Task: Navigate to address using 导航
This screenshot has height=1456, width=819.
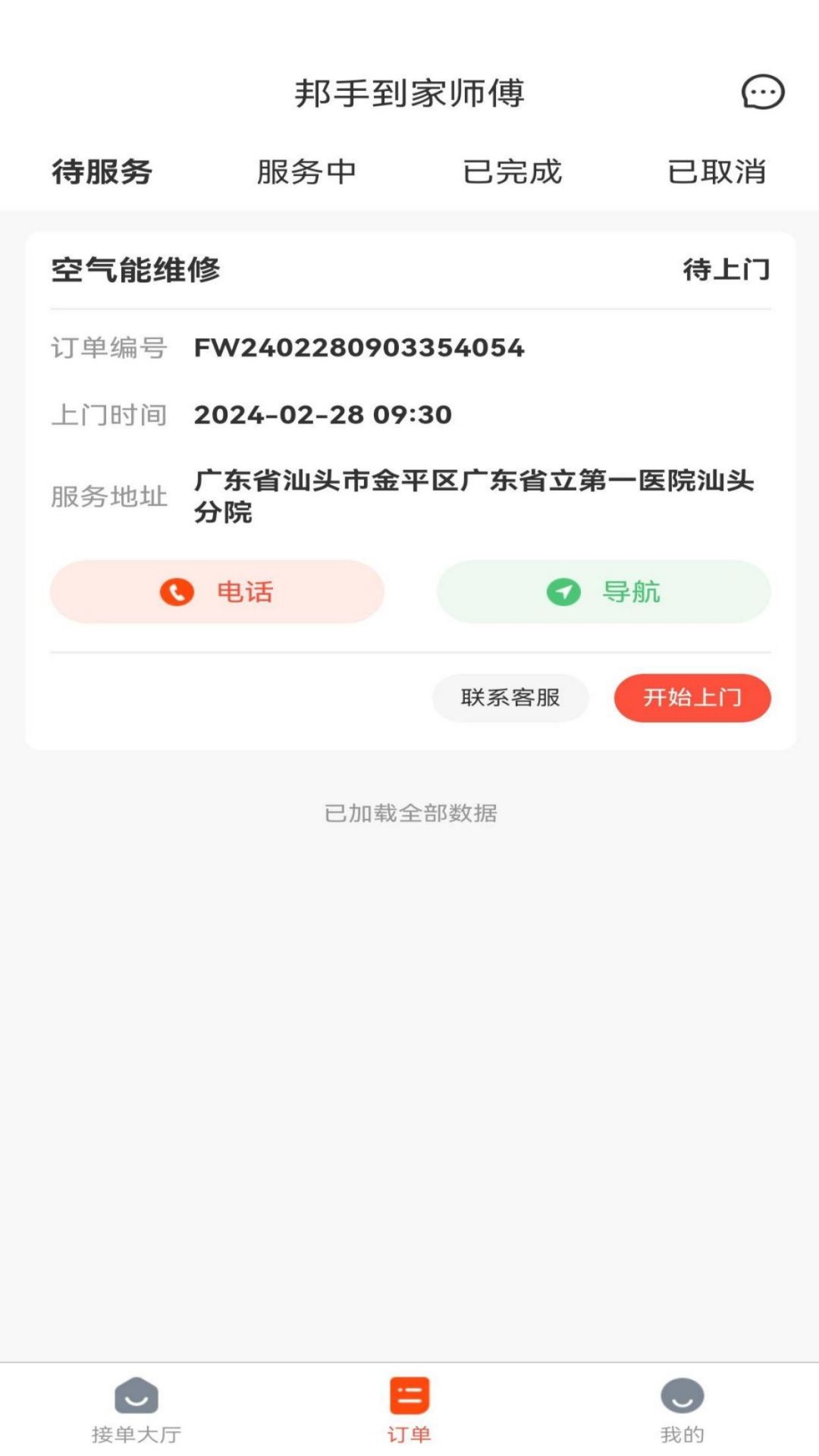Action: (x=604, y=592)
